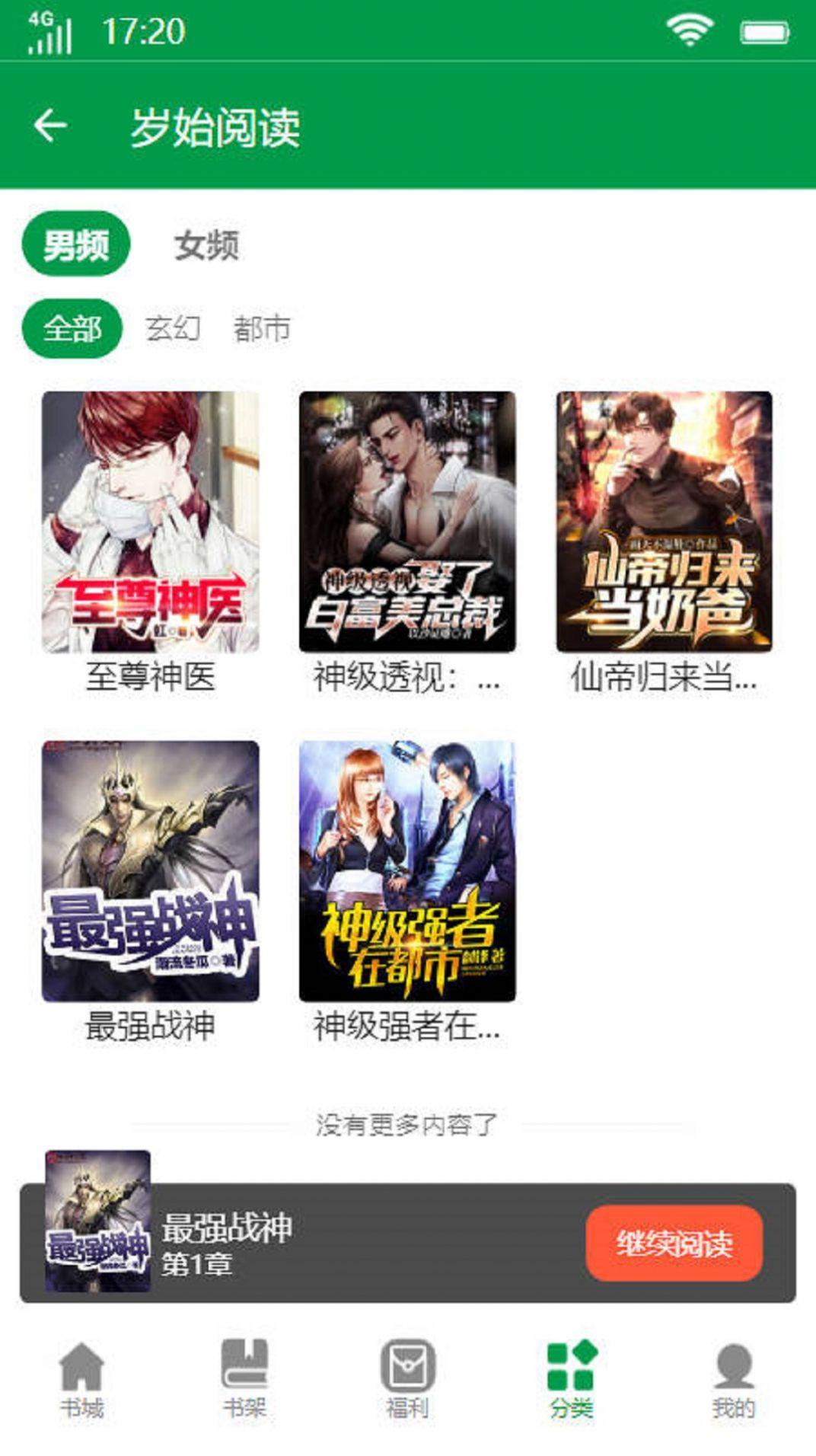Tap the back arrow to leave 岁始阅读

pos(52,124)
